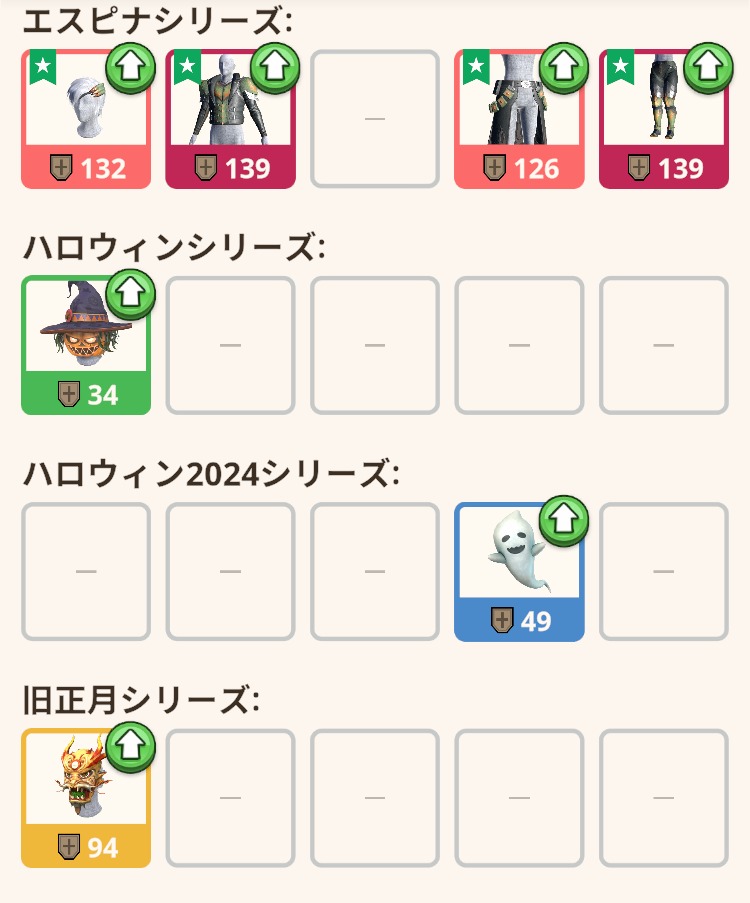Select the Halloween 2024 ghost armor, defense 49
The image size is (750, 903).
coord(519,572)
